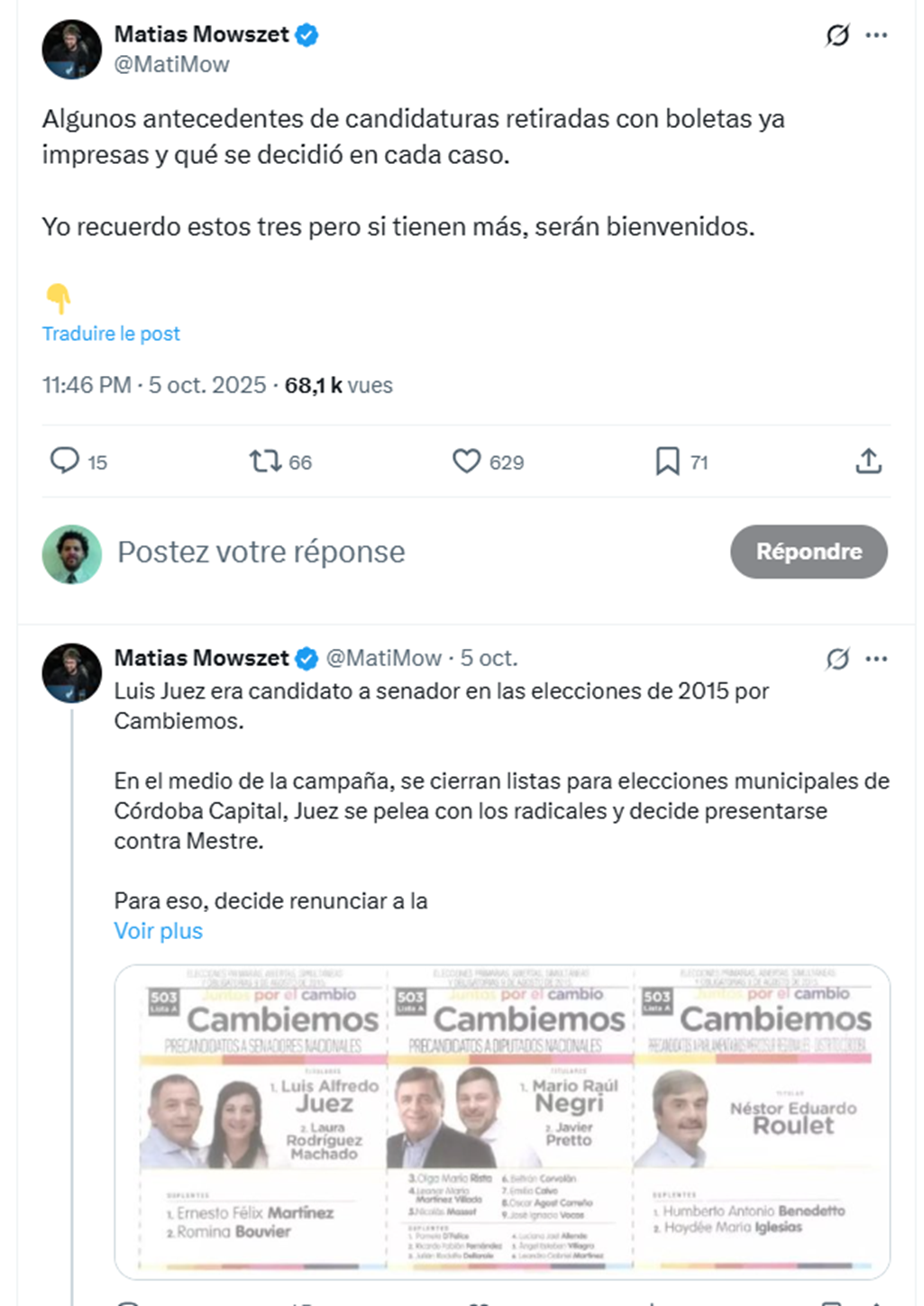924x1306 pixels.
Task: Open the @MatiMow handle in the reply header
Action: 383,658
